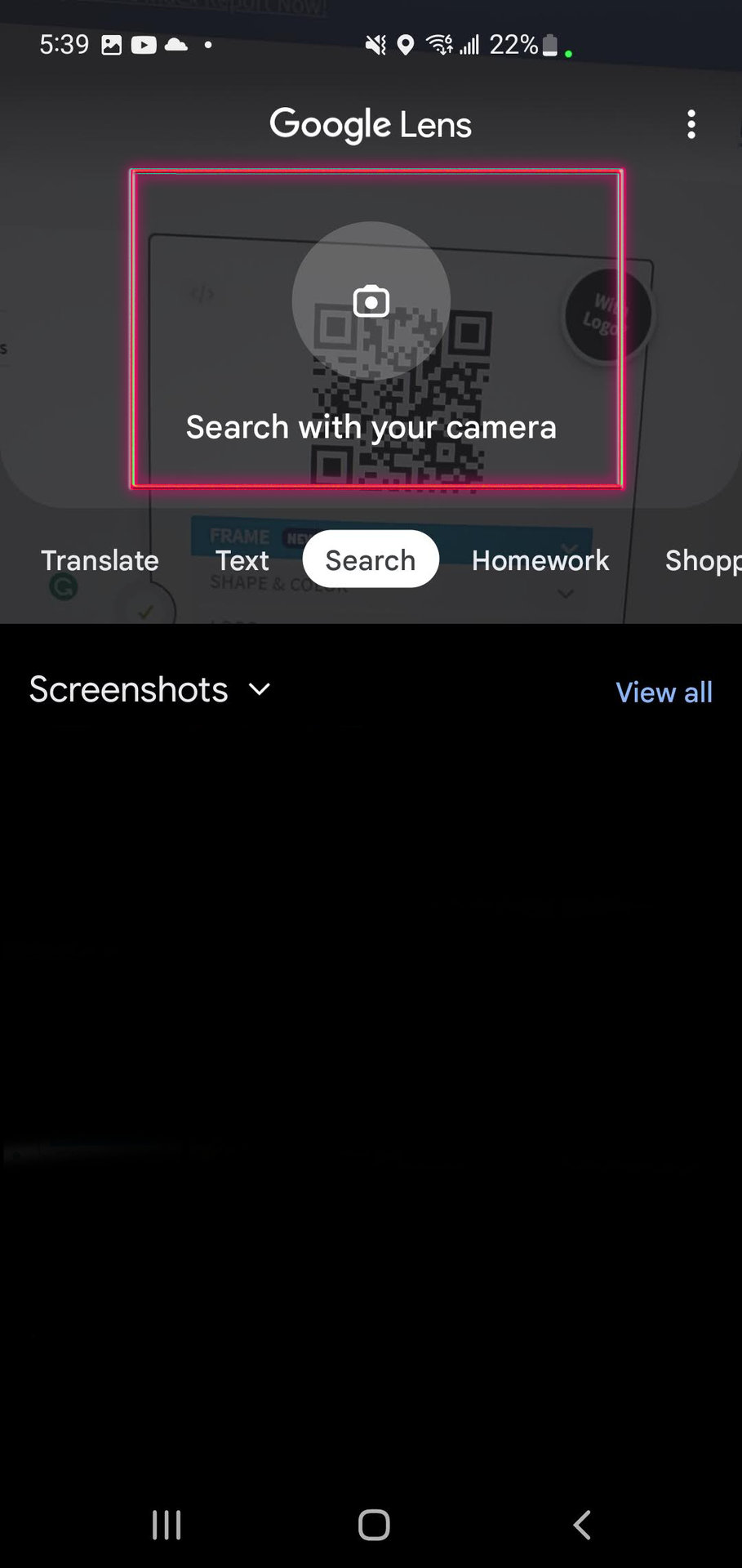Choose the Search mode chip

point(371,560)
